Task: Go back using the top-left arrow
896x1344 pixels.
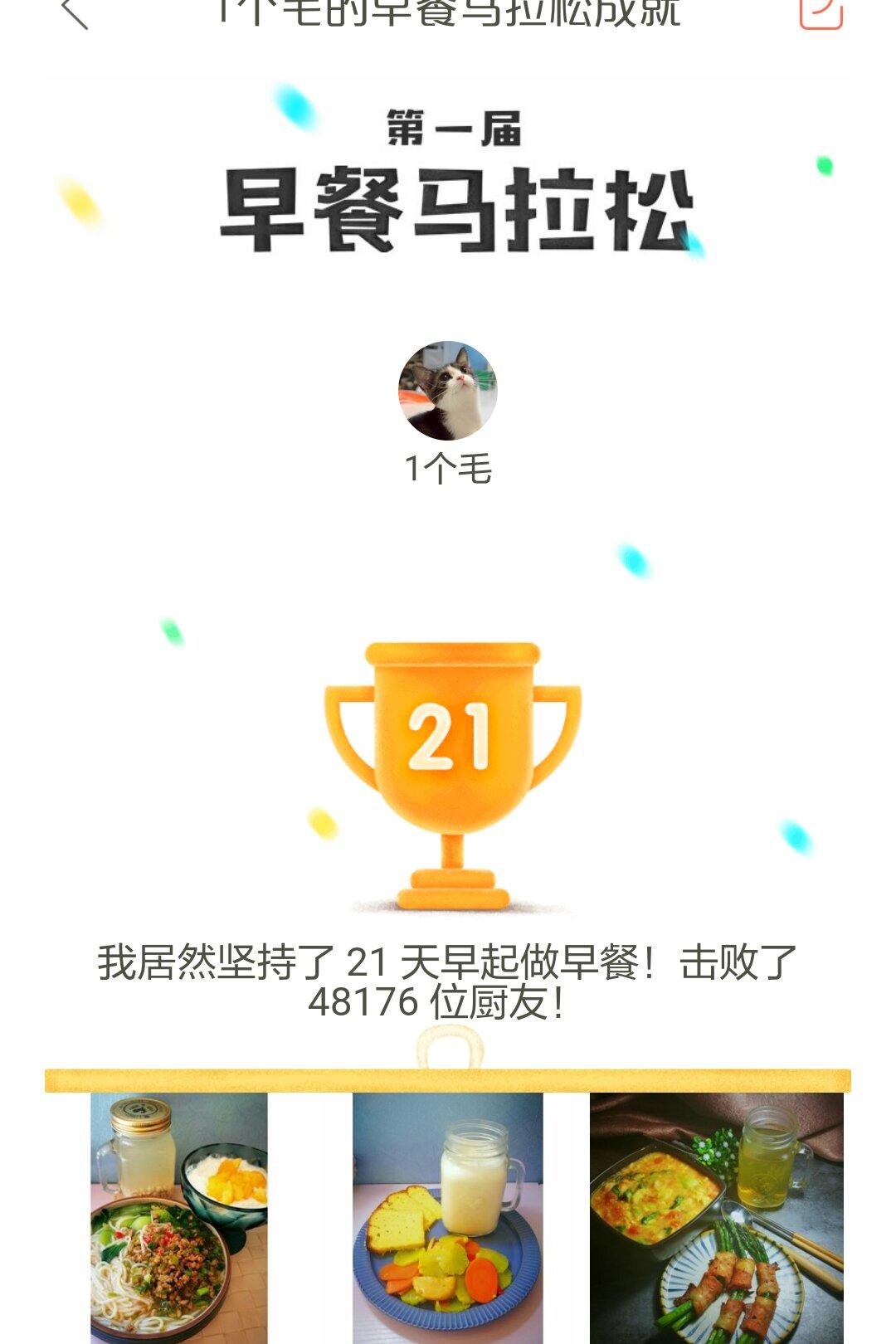Action: tap(75, 12)
